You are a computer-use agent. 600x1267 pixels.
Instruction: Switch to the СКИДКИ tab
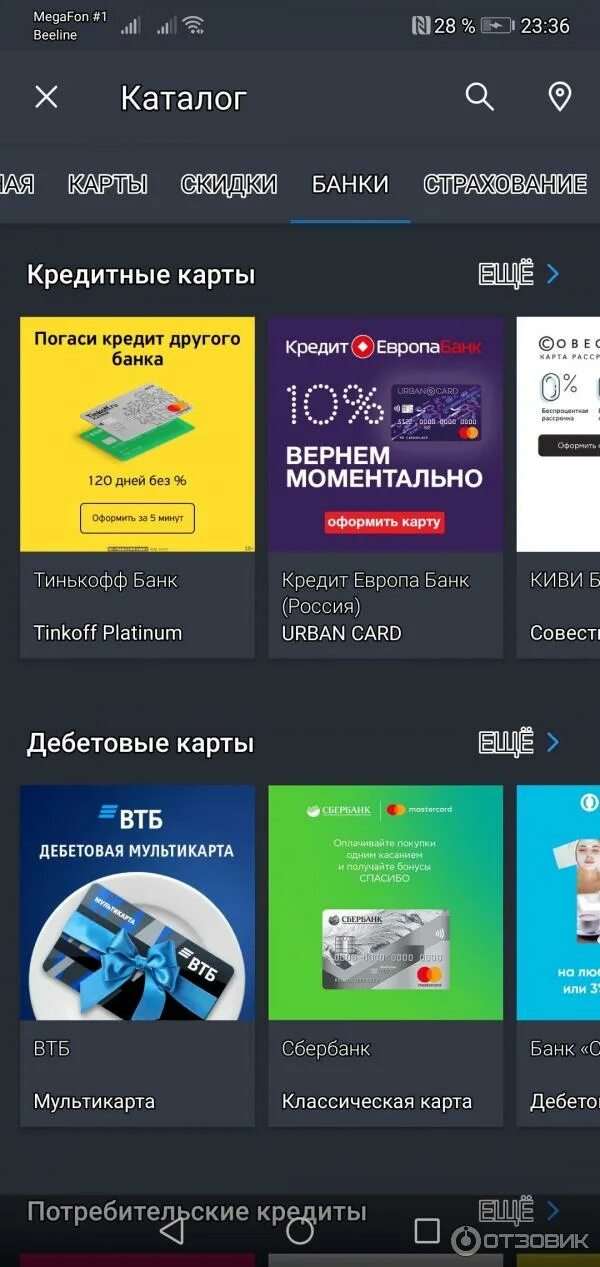pyautogui.click(x=228, y=184)
